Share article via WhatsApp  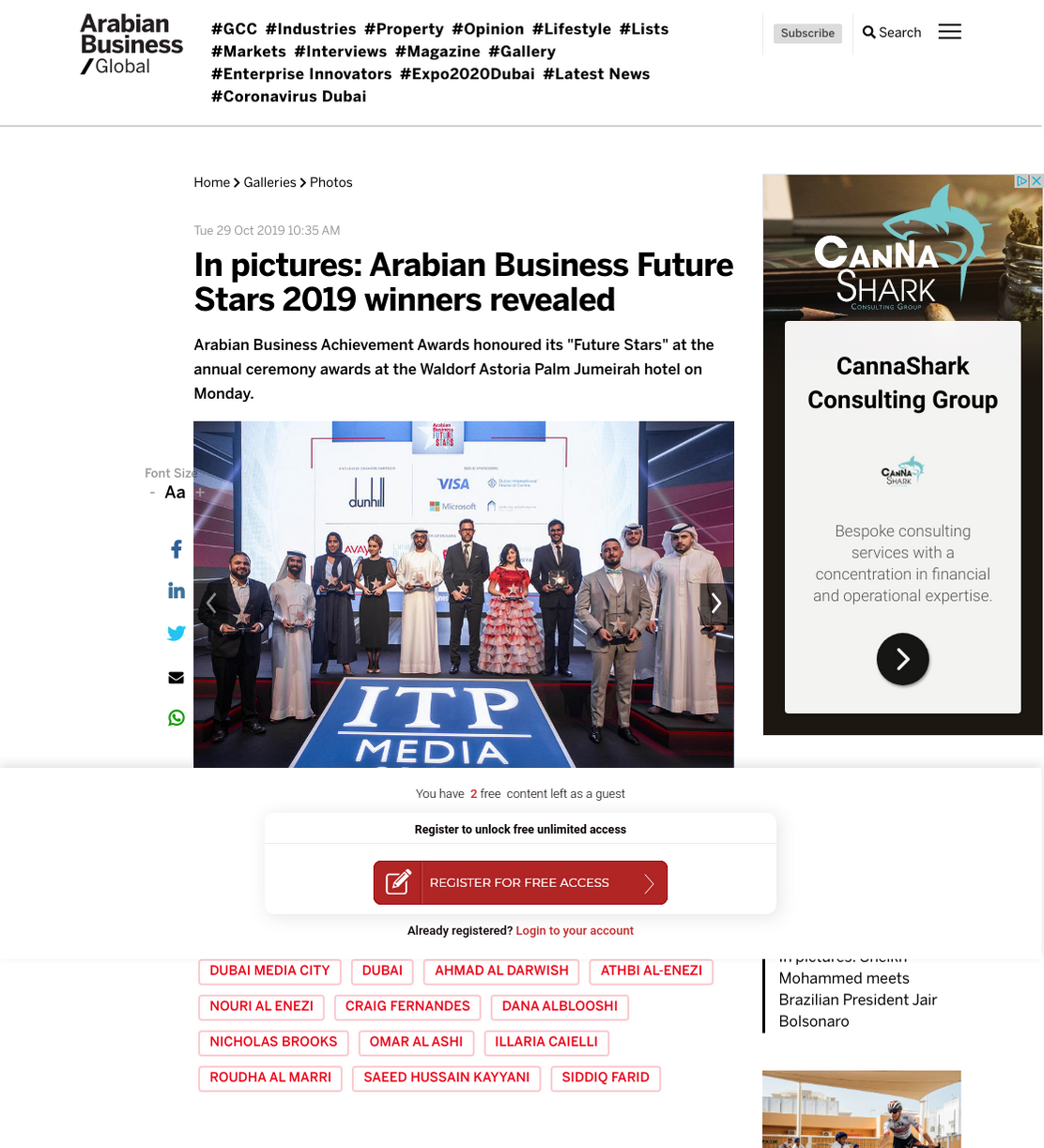tap(176, 718)
